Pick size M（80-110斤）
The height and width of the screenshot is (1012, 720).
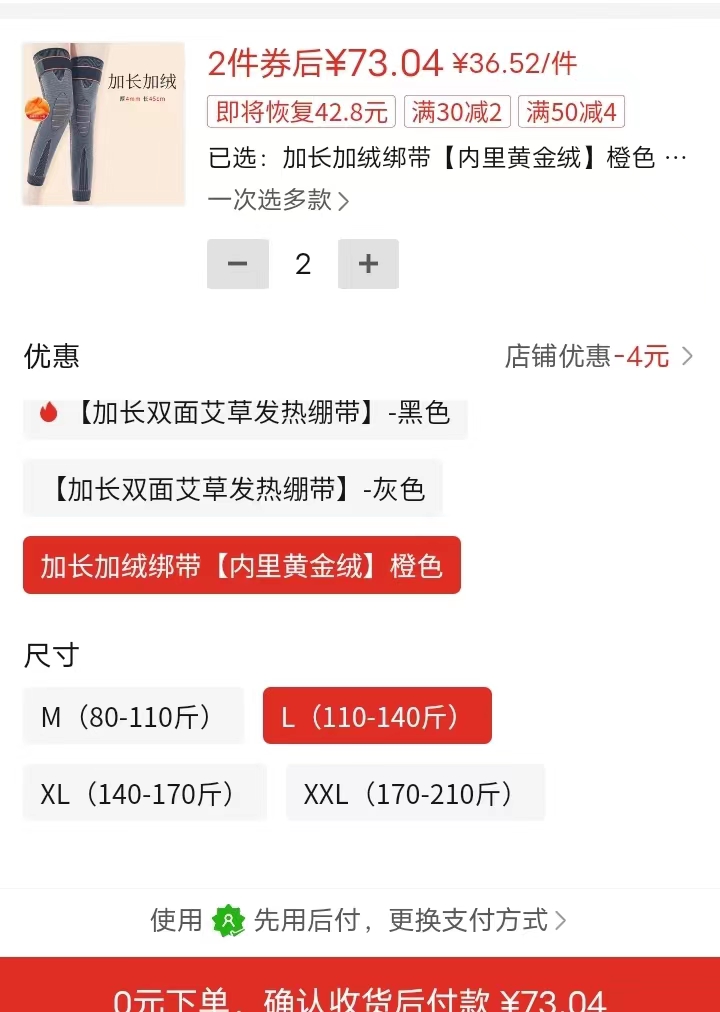[x=133, y=716]
